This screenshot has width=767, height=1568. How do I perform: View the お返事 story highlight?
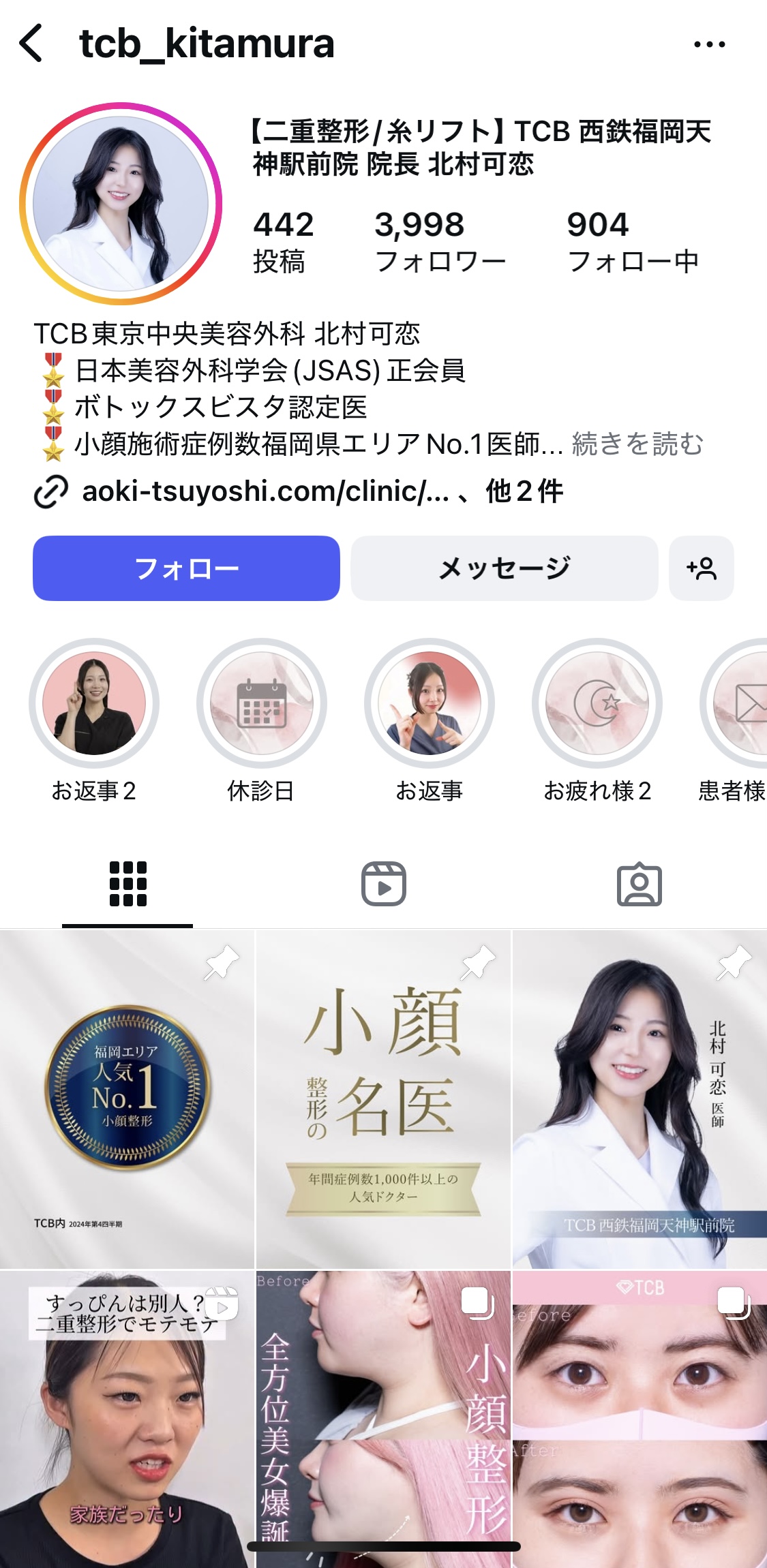click(429, 703)
